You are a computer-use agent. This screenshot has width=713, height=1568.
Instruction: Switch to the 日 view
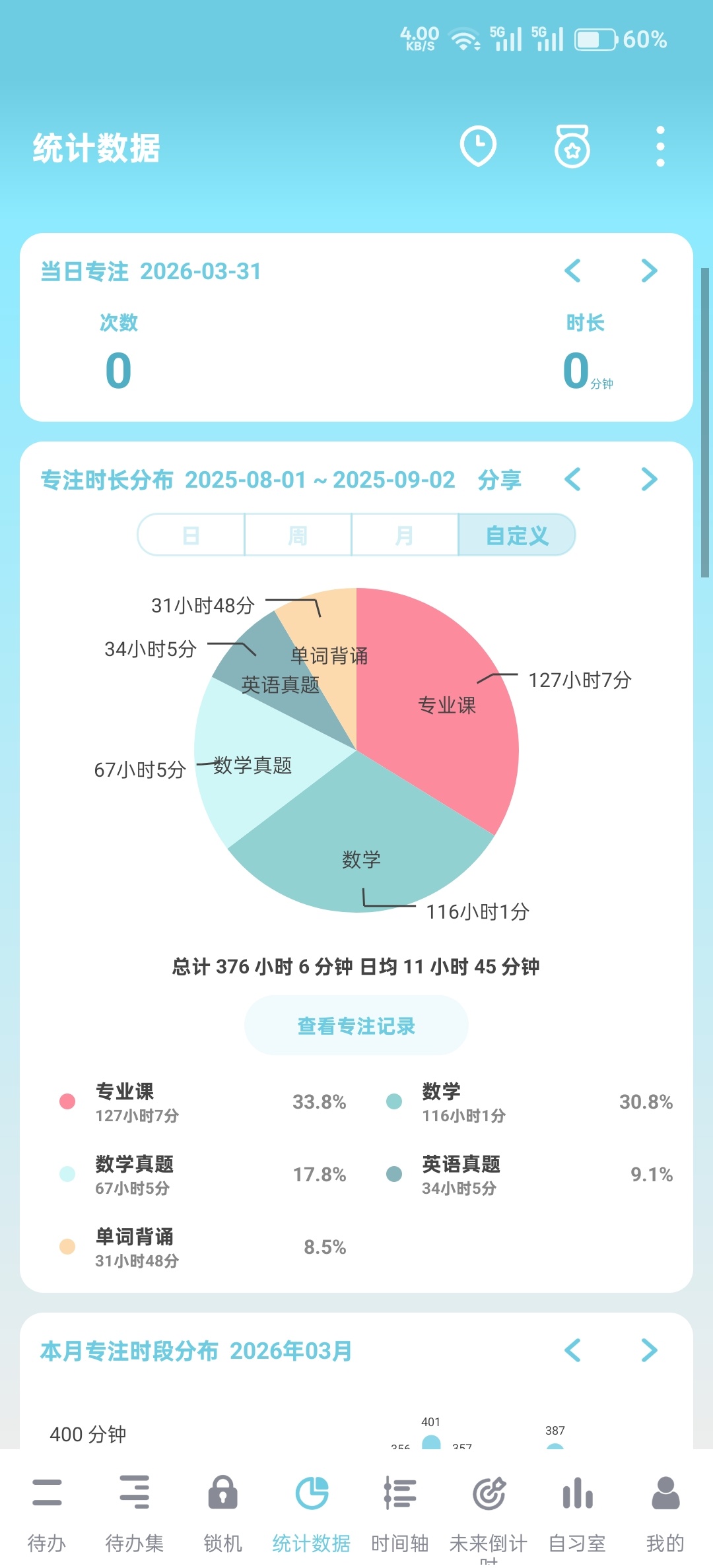coord(191,535)
